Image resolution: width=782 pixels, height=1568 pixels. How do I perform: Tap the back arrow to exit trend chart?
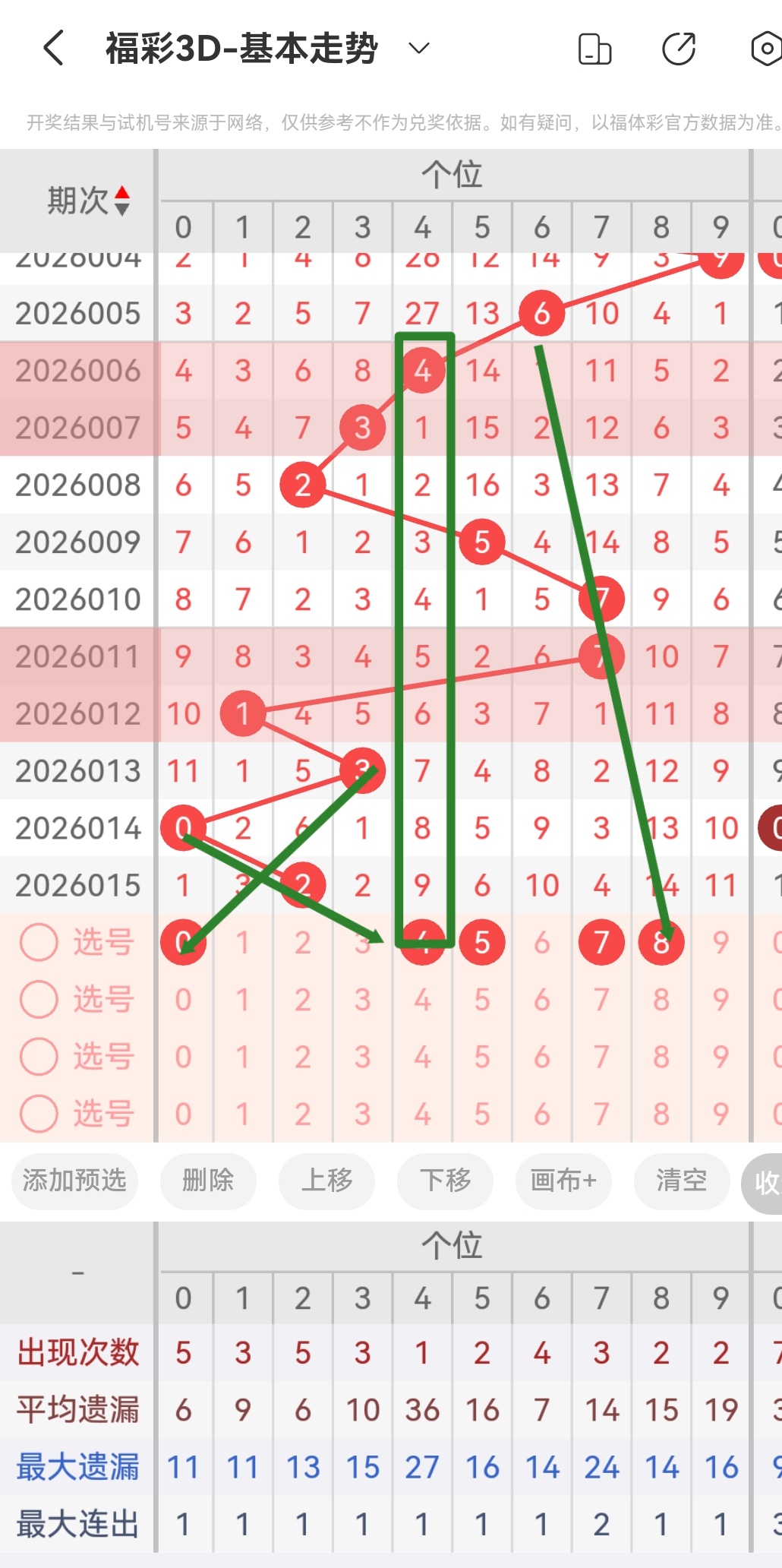pos(52,48)
